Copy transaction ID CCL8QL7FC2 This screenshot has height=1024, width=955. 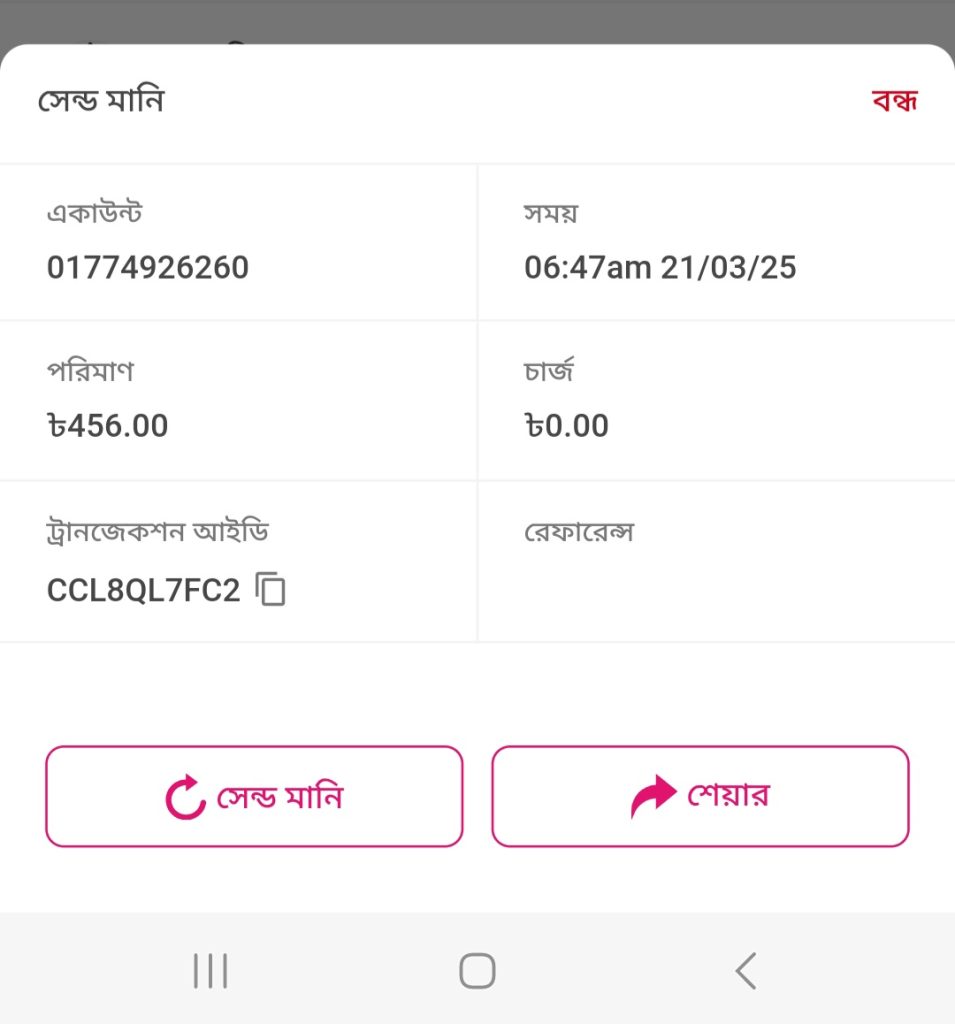(x=271, y=590)
